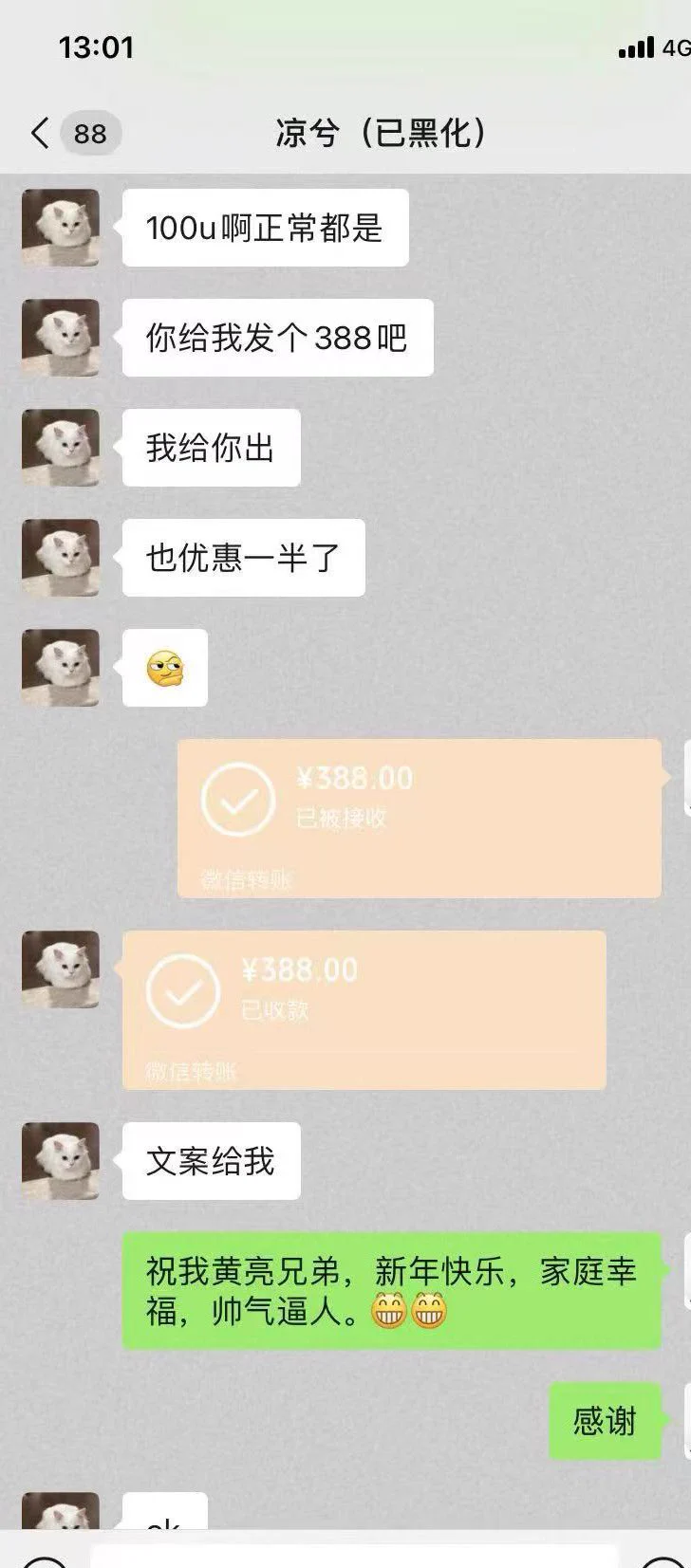Open the cat avatar beside 文案给我

(x=61, y=1160)
